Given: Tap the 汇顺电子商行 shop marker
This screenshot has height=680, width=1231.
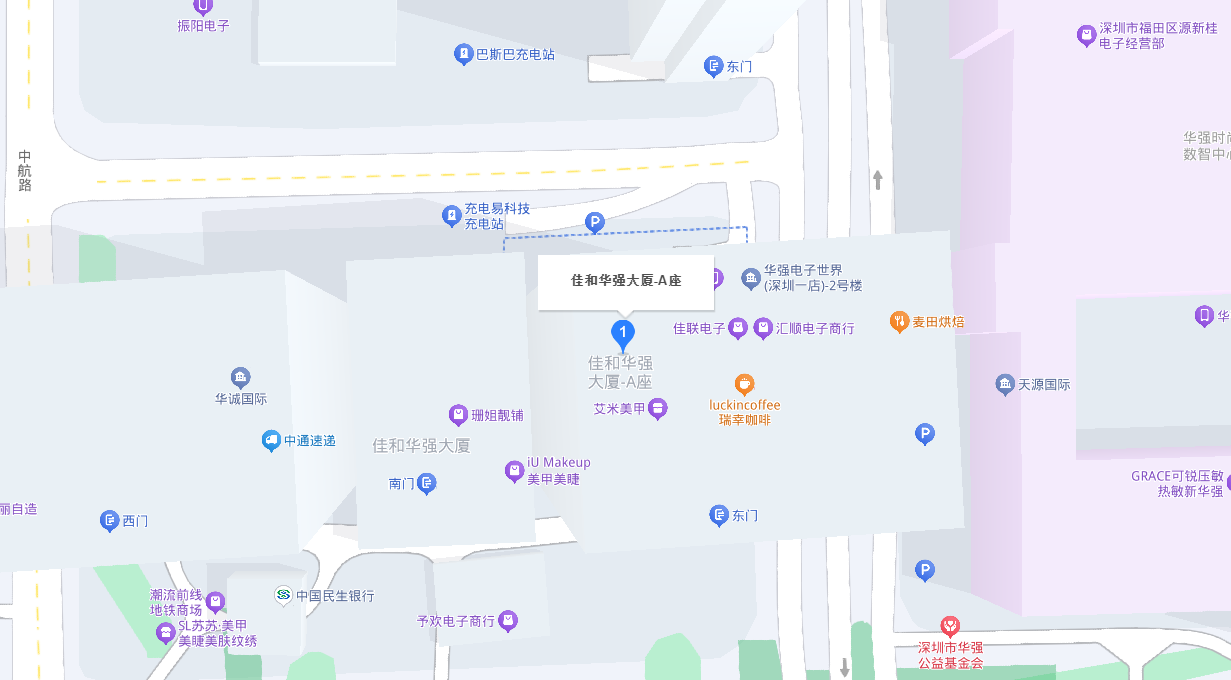Looking at the screenshot, I should (x=763, y=328).
